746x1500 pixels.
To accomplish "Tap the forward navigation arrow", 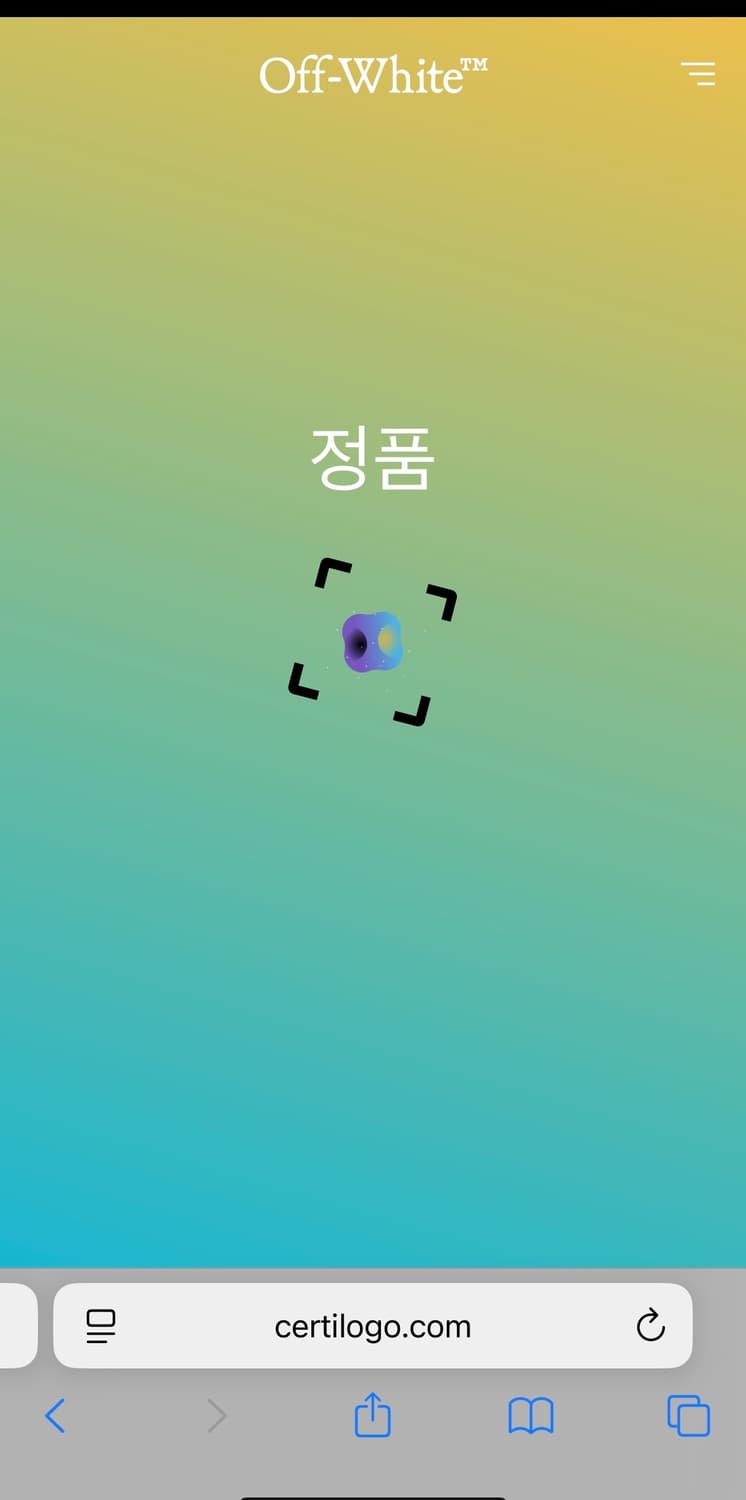I will (217, 1416).
